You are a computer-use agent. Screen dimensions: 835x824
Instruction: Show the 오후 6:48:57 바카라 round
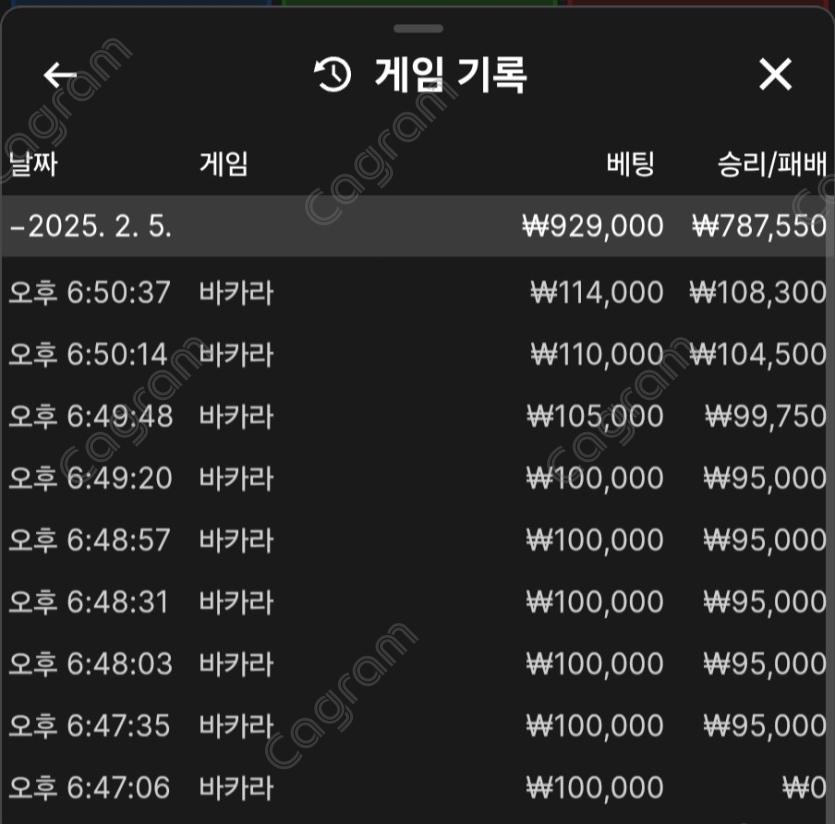417,541
